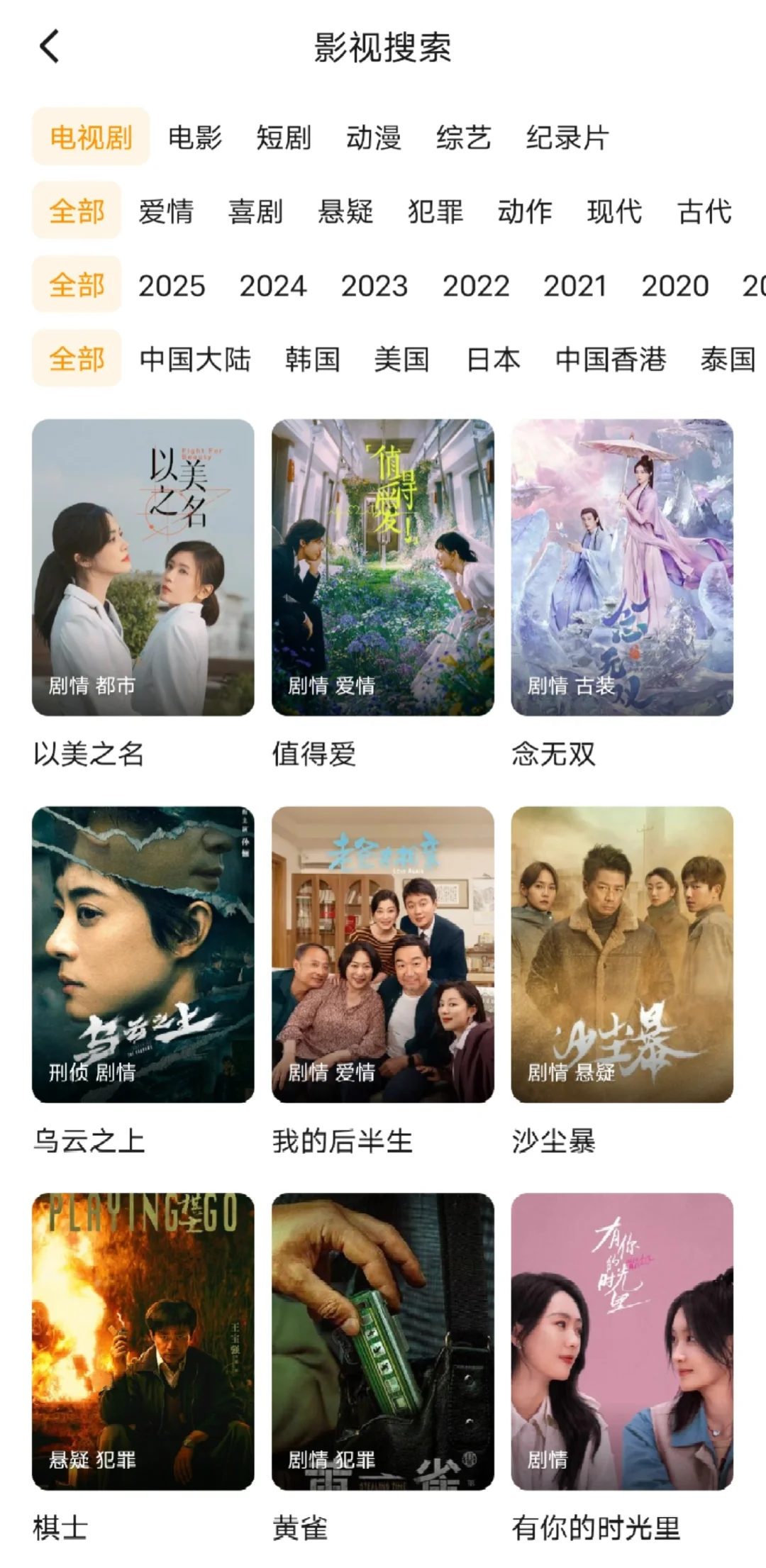Filter by the 爱情 genre
The height and width of the screenshot is (1568, 766).
166,211
